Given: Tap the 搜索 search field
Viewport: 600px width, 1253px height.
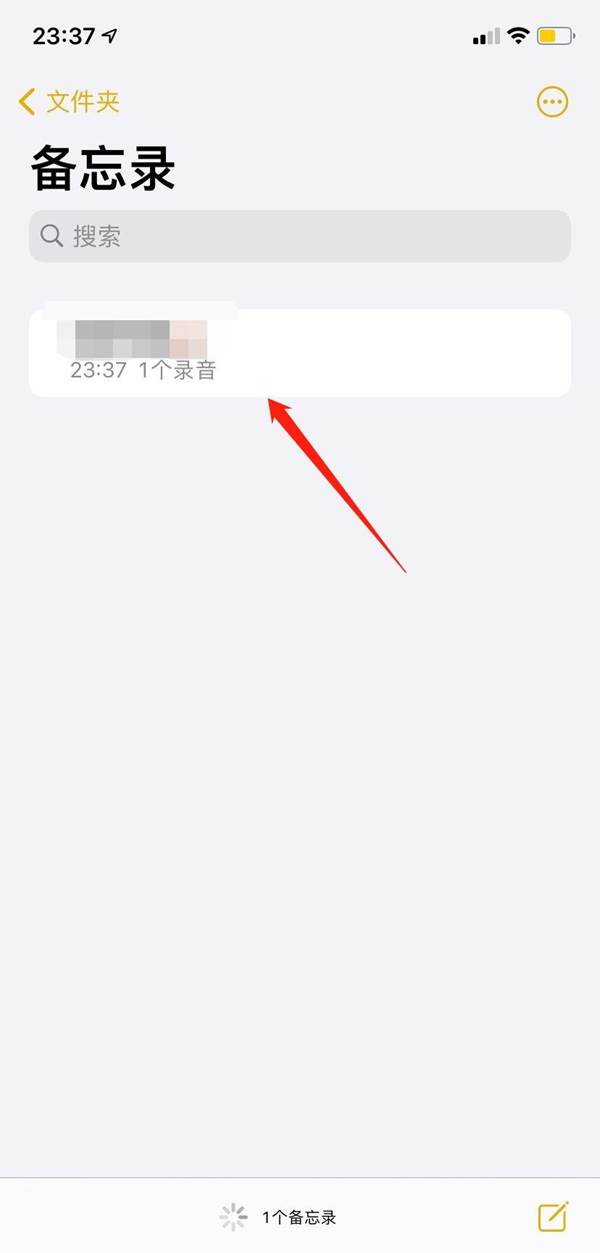Looking at the screenshot, I should coord(300,236).
